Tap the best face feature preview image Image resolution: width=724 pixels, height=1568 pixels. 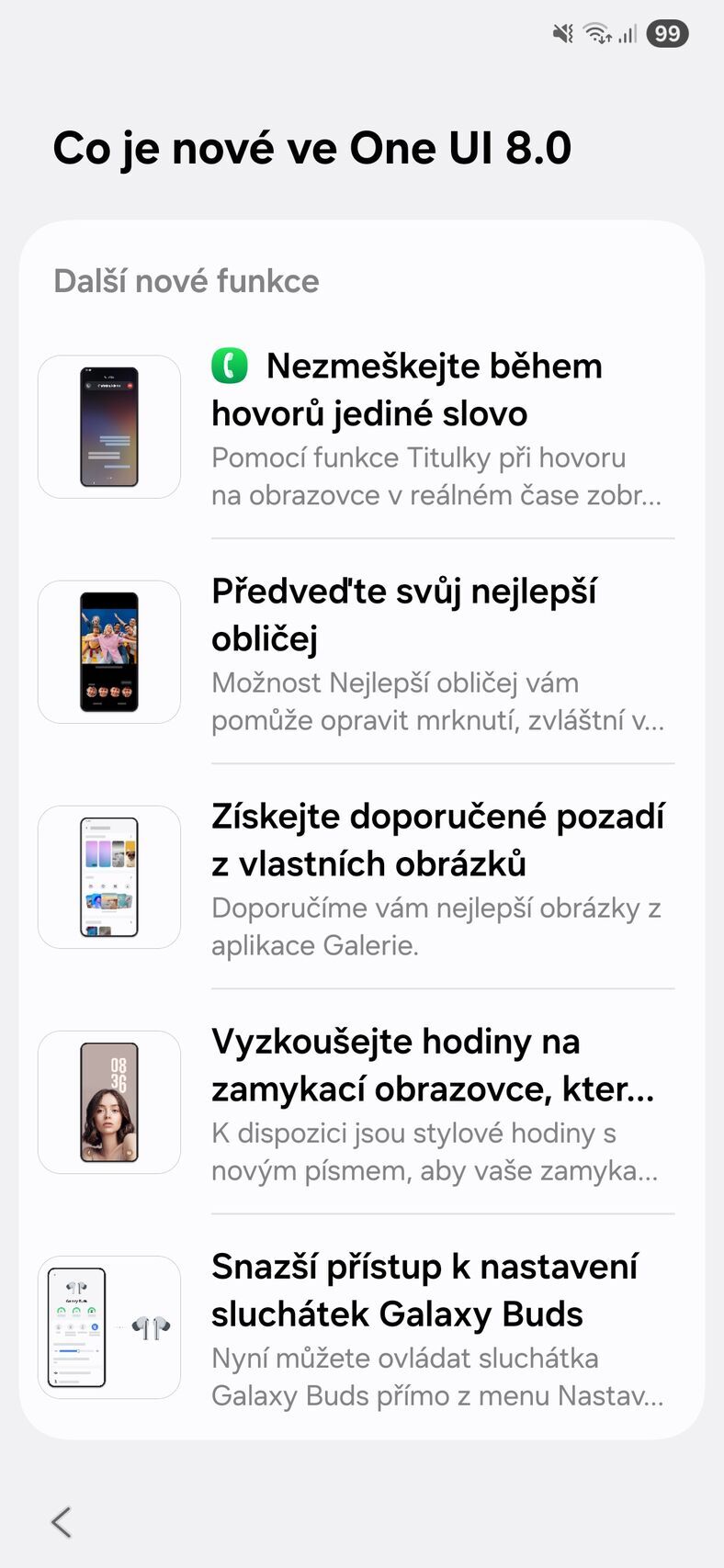pos(108,651)
